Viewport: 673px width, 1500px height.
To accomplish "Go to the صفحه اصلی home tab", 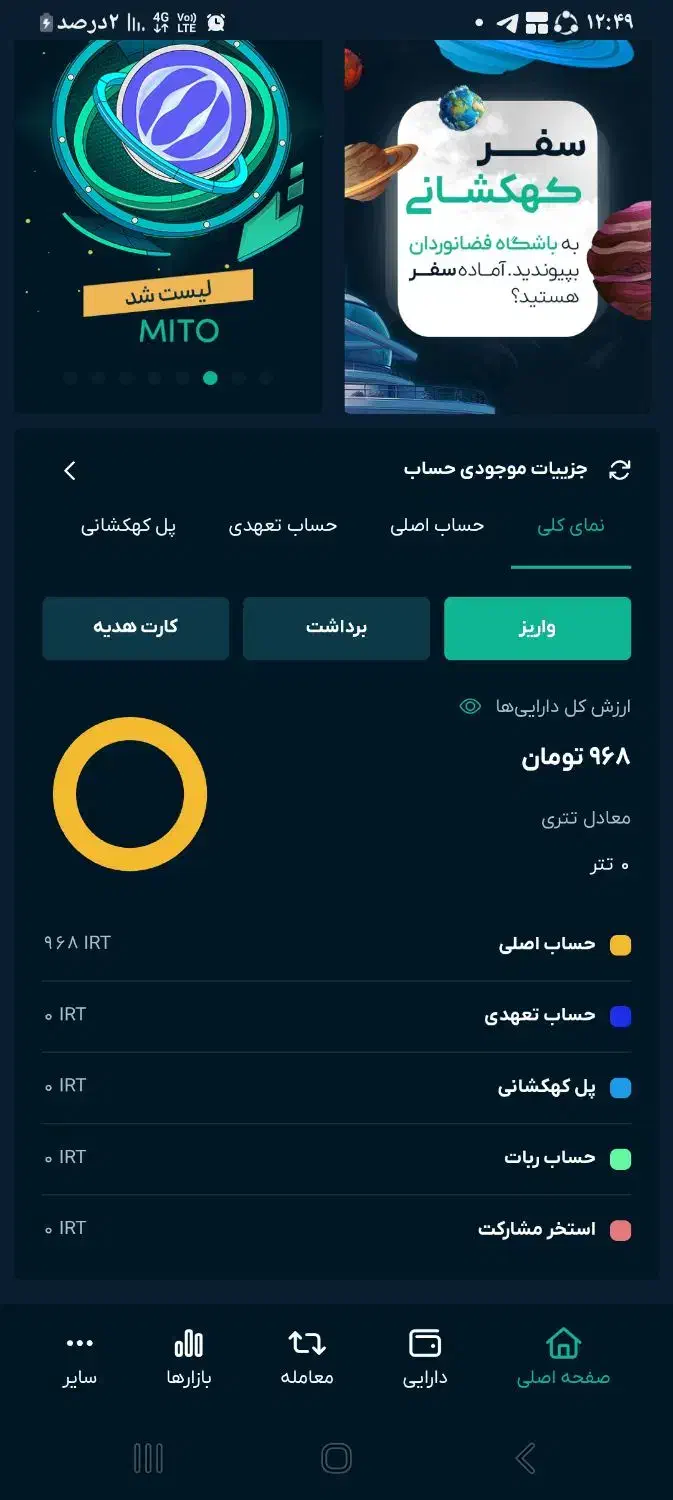I will (563, 1358).
